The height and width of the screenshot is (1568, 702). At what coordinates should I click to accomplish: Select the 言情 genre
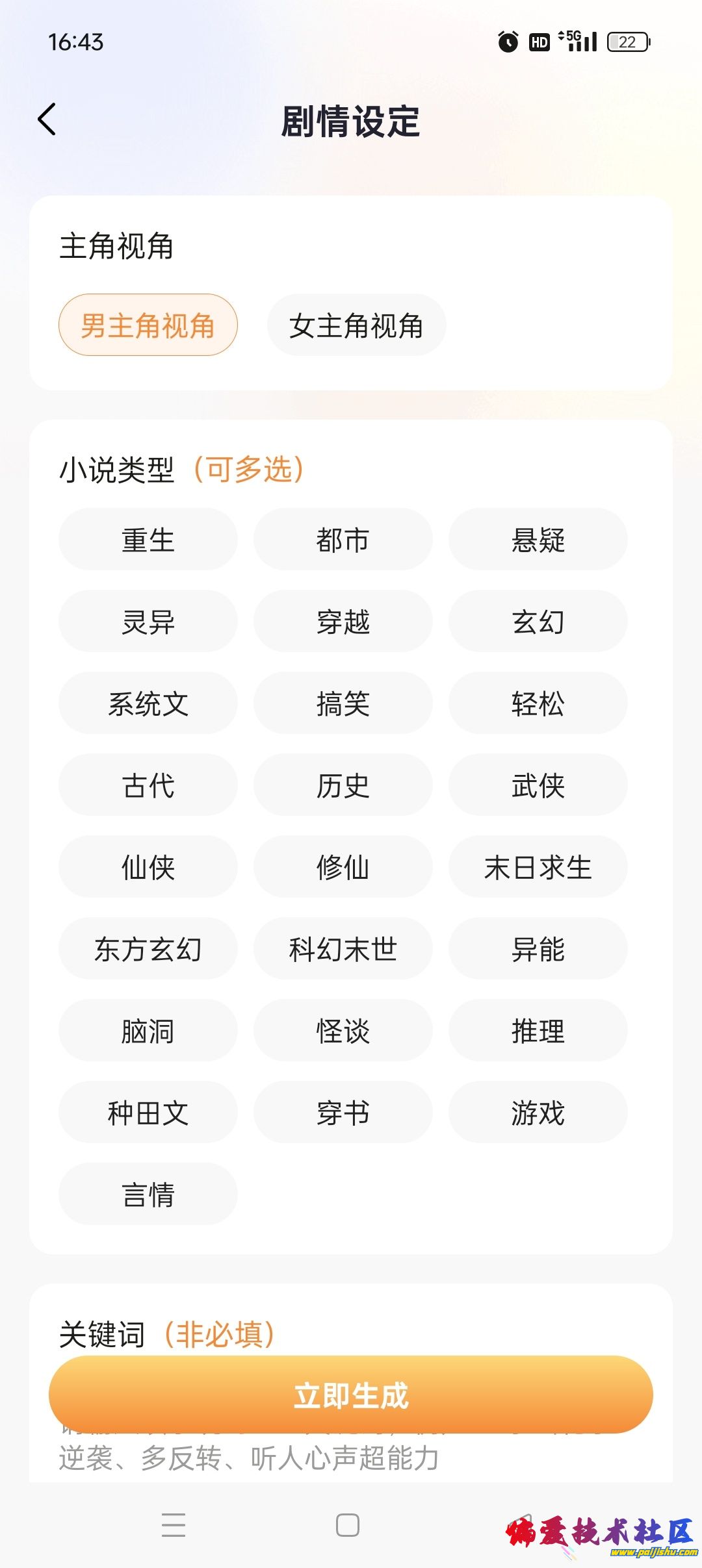pyautogui.click(x=148, y=1195)
